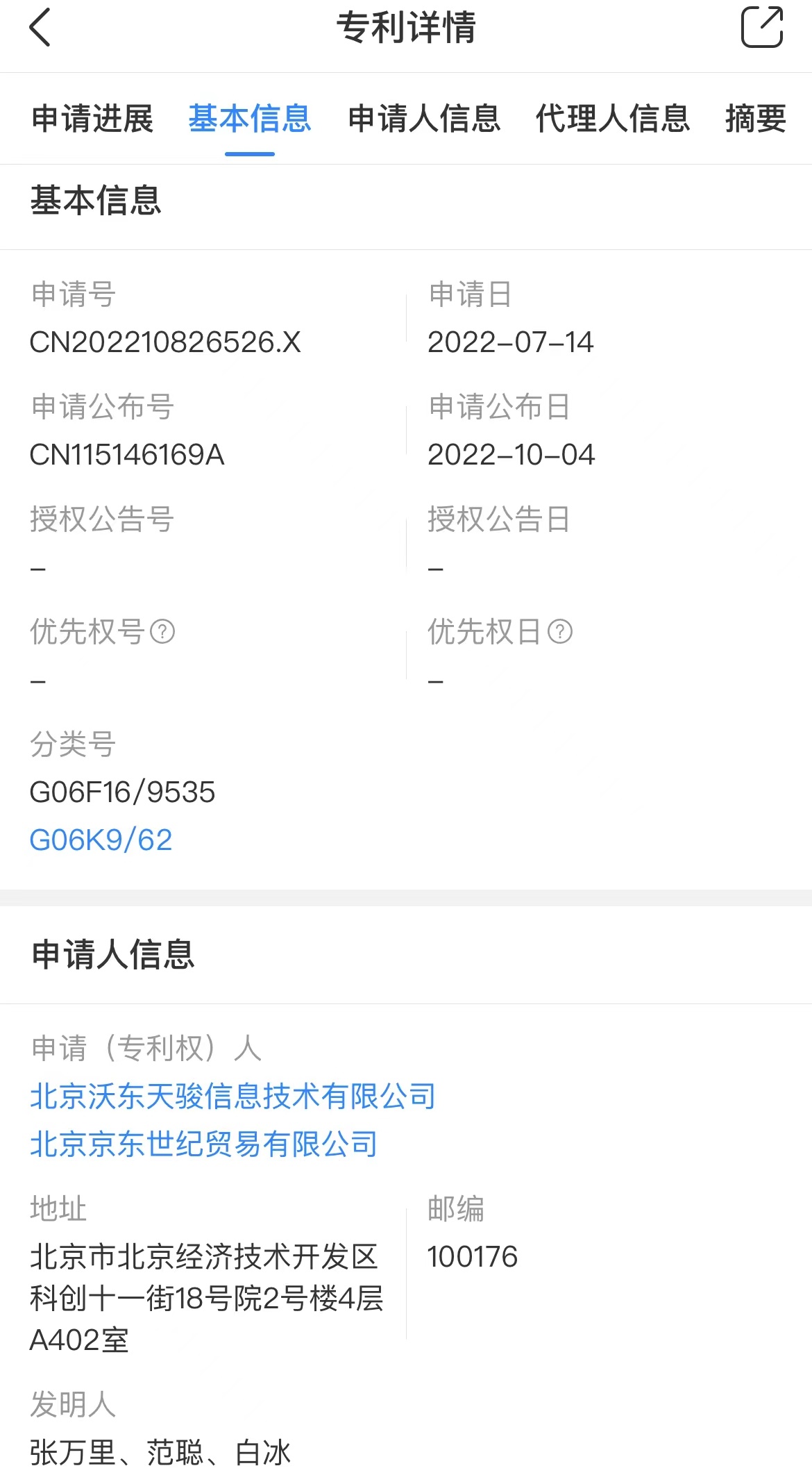Viewport: 812px width, 1475px height.
Task: Open the 代理人信息 tab
Action: click(x=613, y=118)
